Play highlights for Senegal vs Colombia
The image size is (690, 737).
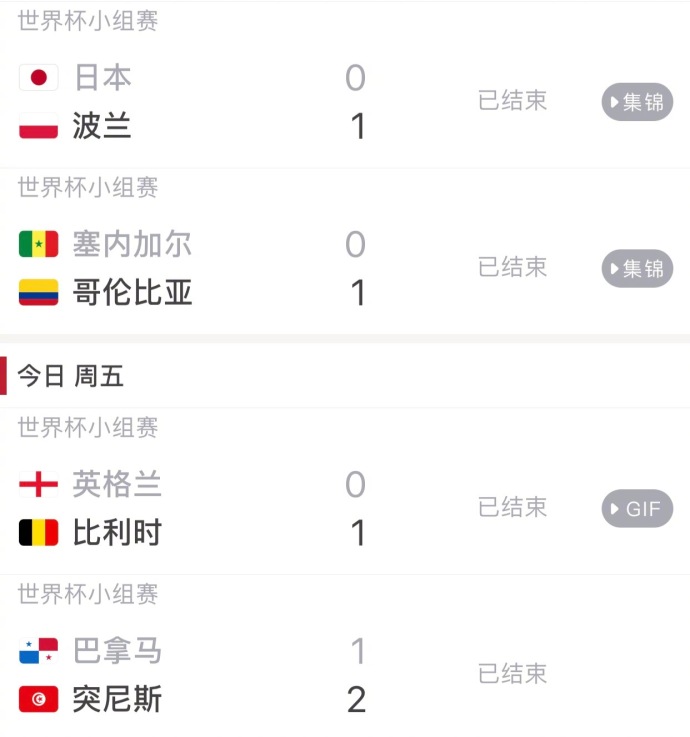[x=637, y=268]
